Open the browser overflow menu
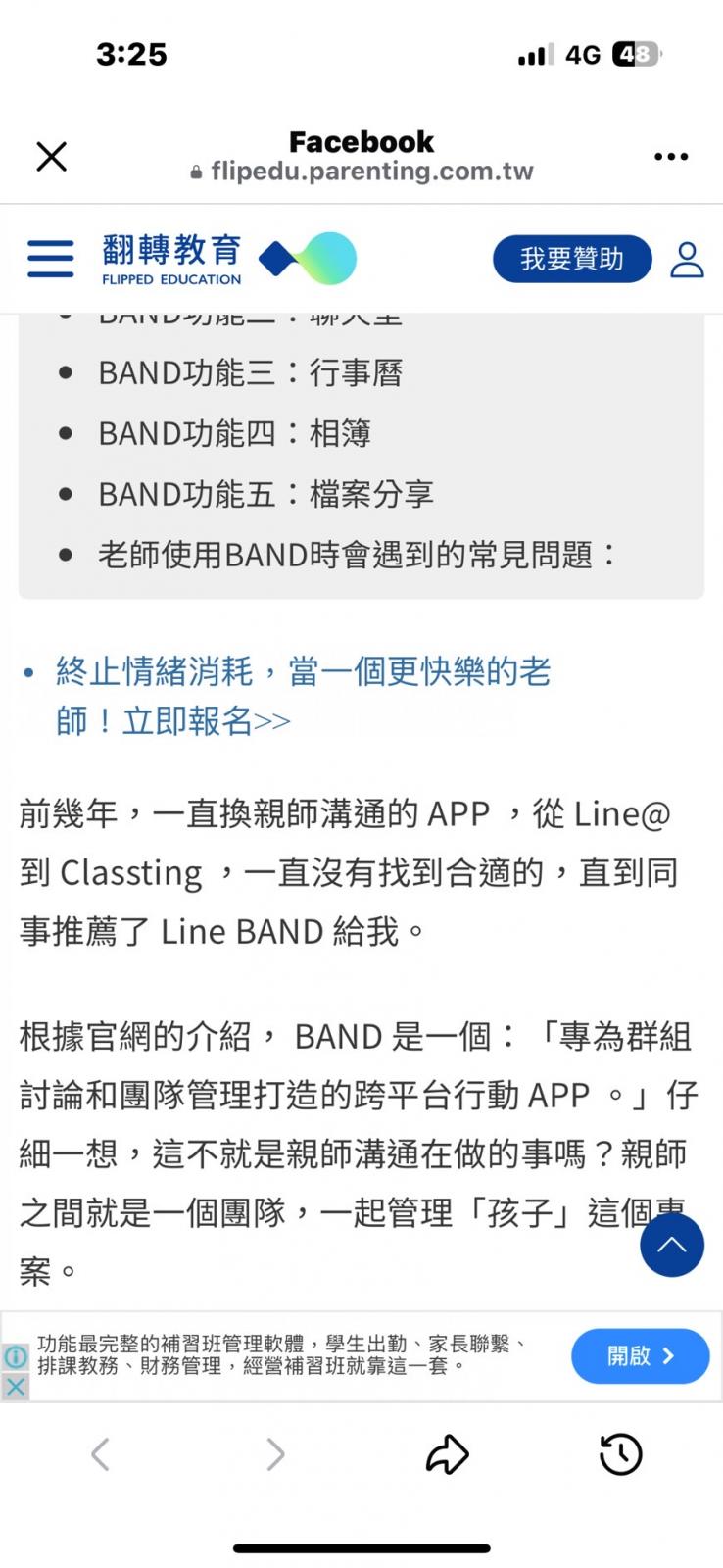Image resolution: width=723 pixels, height=1568 pixels. point(670,157)
